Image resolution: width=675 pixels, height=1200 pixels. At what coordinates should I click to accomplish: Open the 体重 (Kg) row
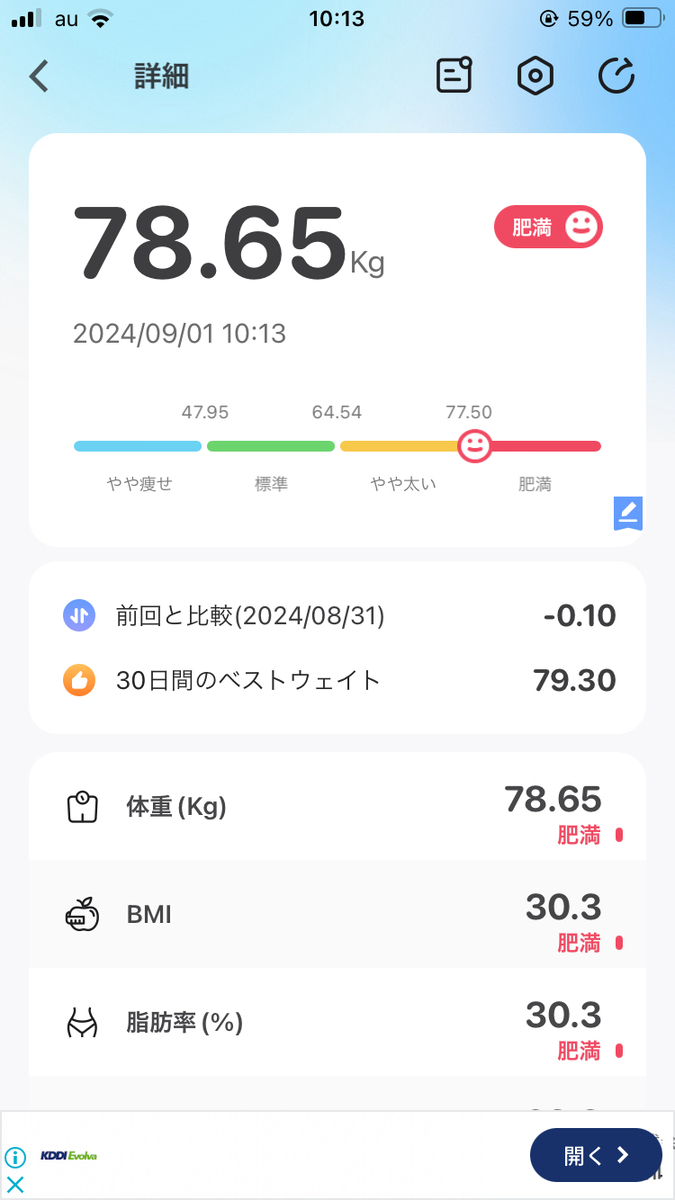tap(337, 806)
